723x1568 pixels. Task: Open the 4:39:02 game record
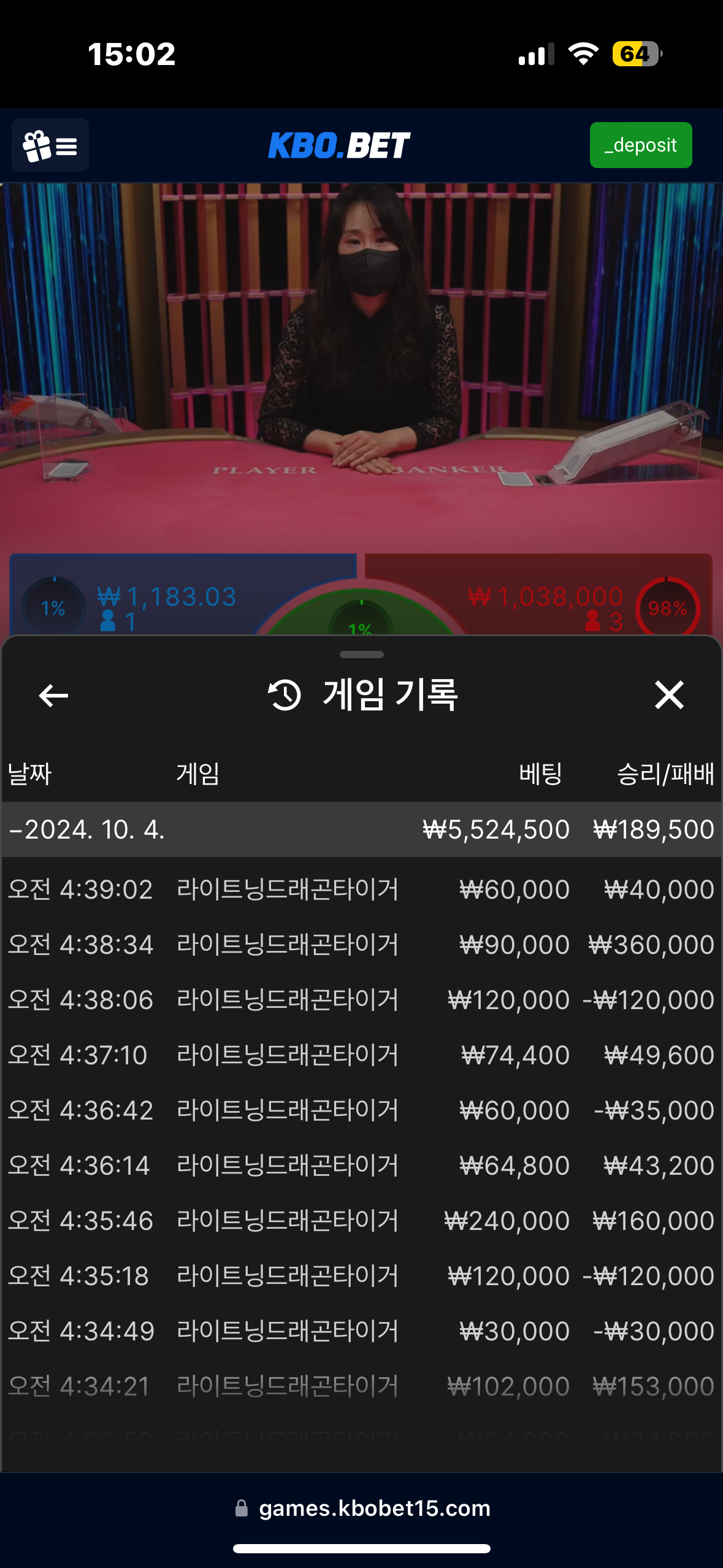(x=361, y=890)
